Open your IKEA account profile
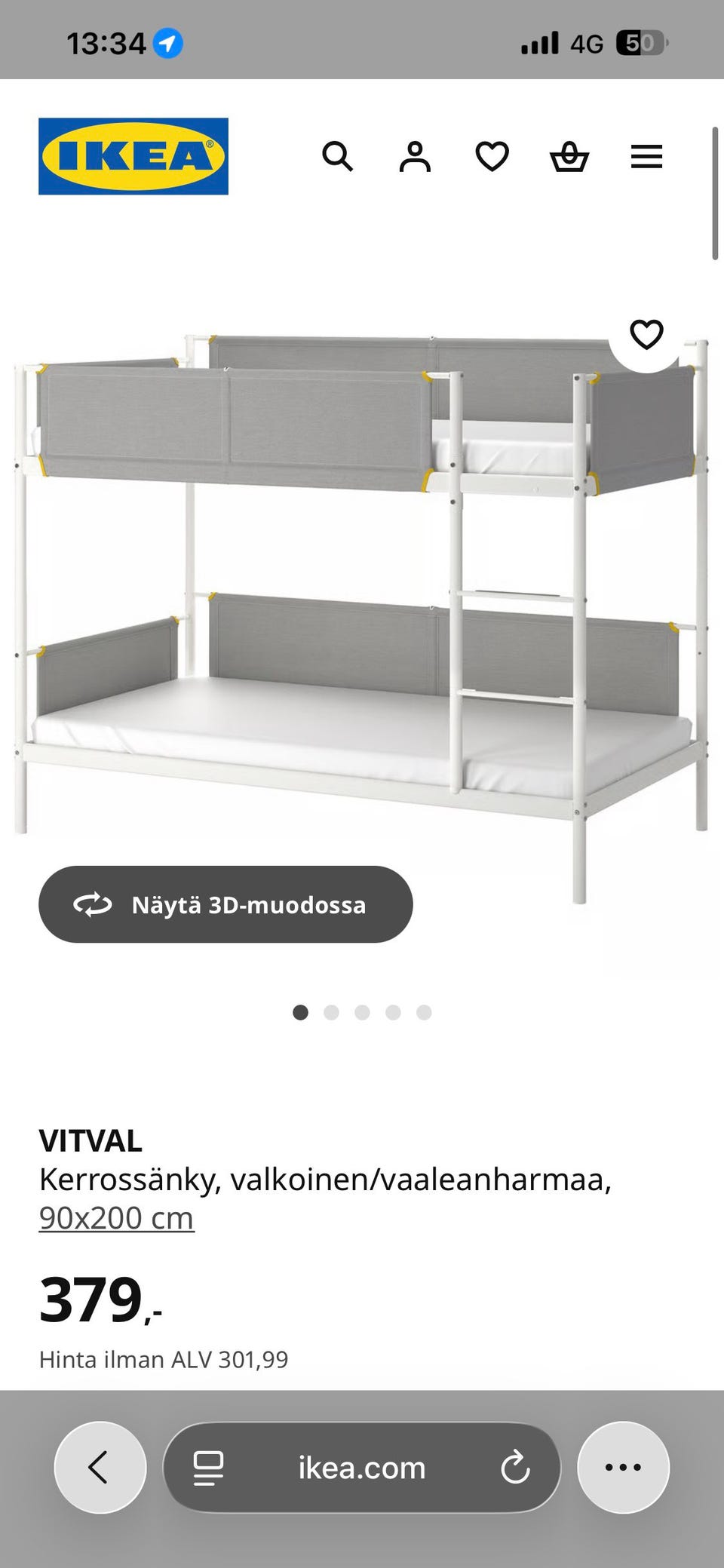The width and height of the screenshot is (724, 1568). 415,157
